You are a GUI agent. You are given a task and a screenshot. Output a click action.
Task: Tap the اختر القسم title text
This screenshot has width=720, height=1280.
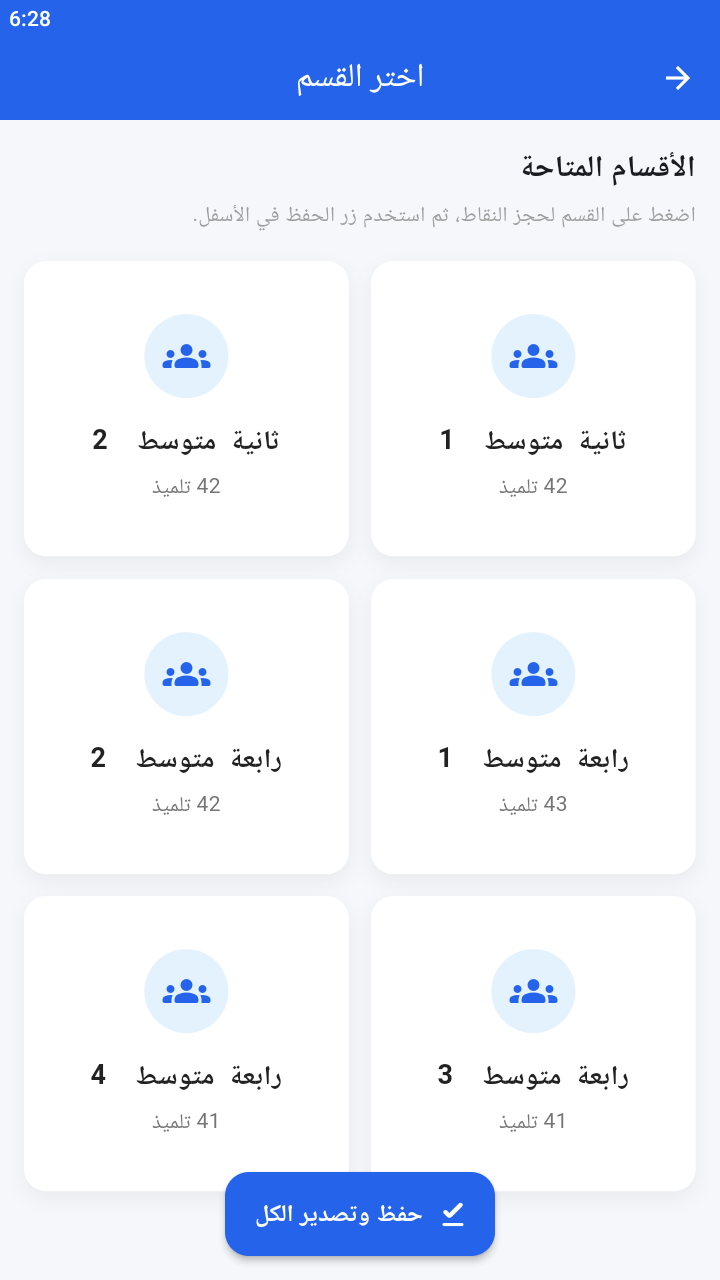(x=360, y=78)
